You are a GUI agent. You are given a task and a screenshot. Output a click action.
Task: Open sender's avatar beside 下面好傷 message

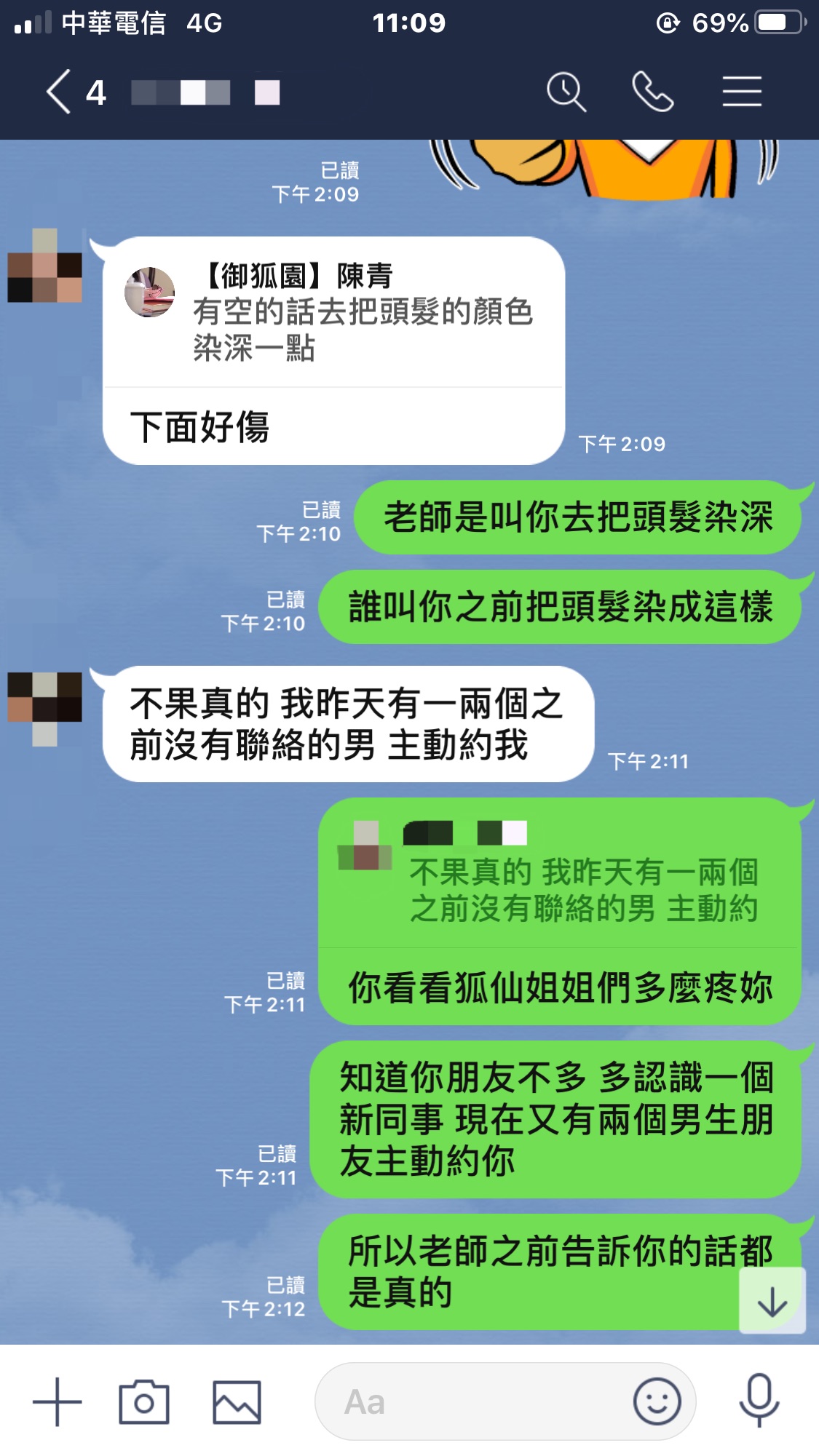pyautogui.click(x=44, y=266)
